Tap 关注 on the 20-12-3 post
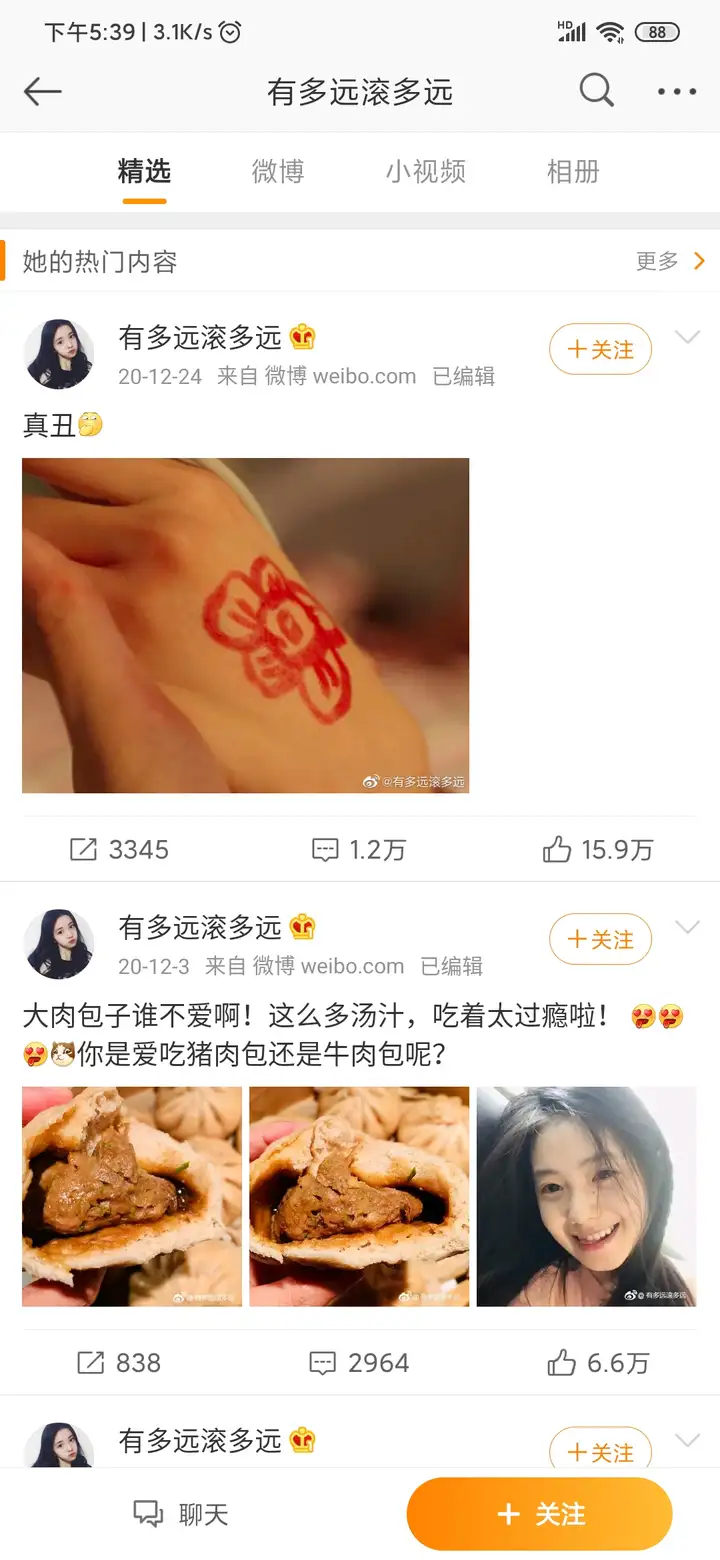Viewport: 720px width, 1560px height. point(600,939)
